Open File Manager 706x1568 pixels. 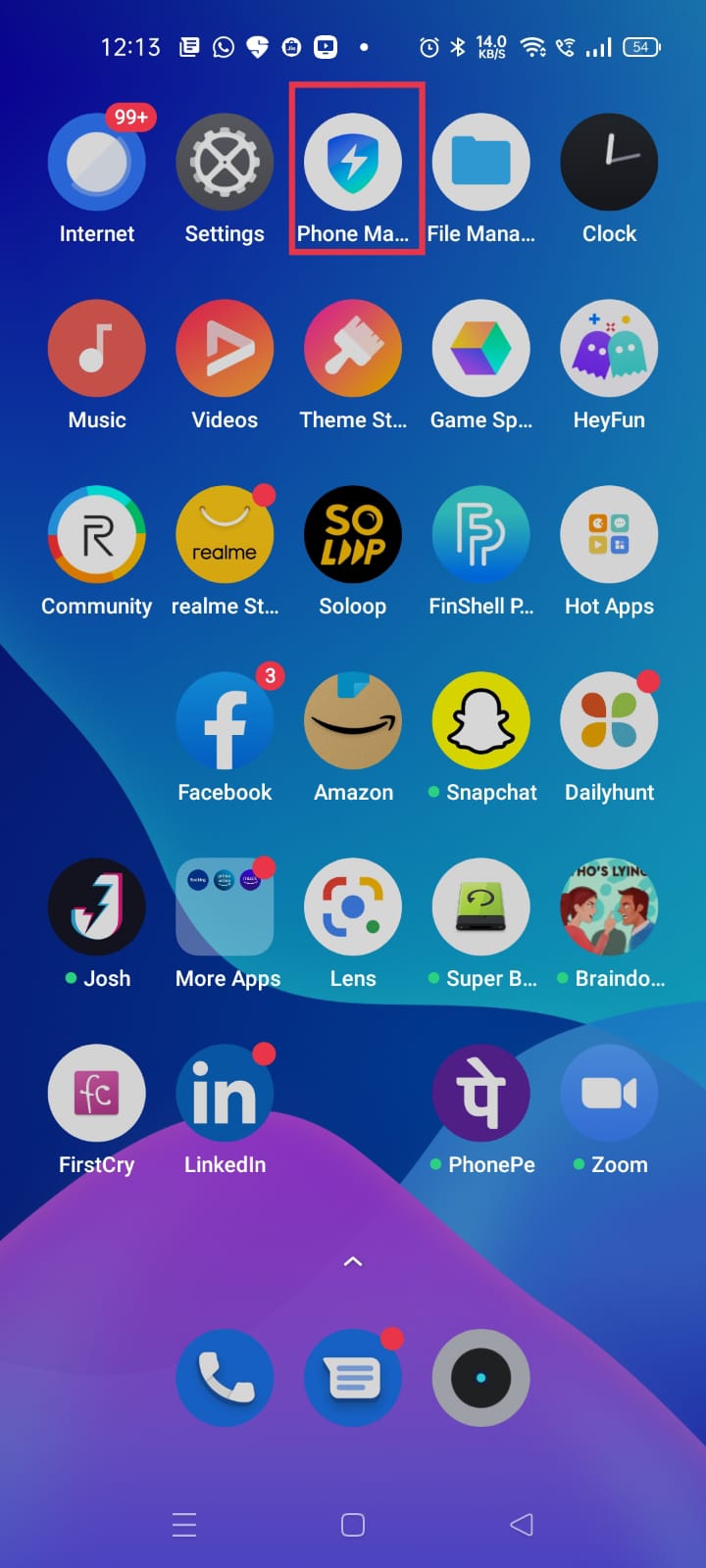480,163
